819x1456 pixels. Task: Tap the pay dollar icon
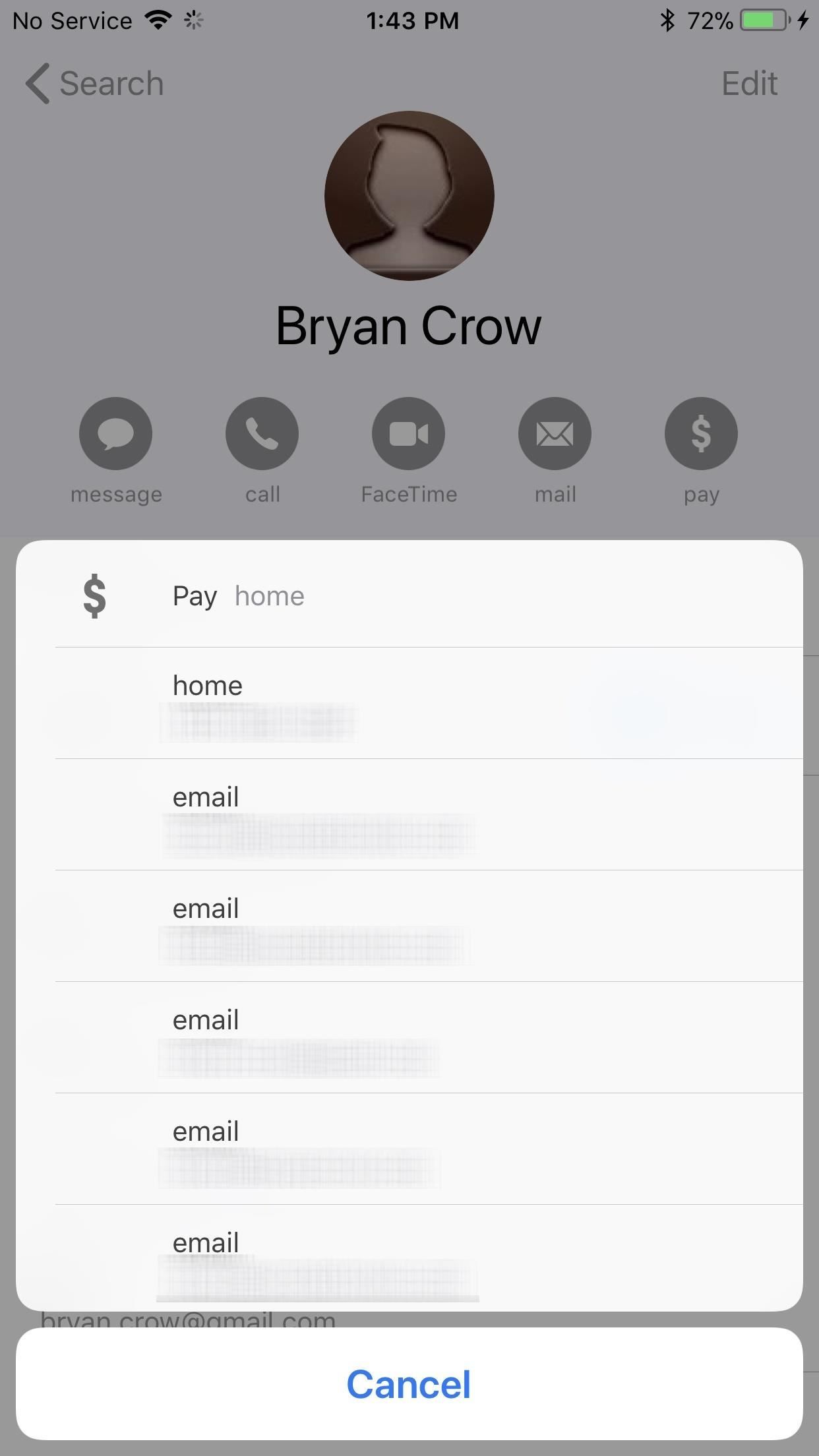(701, 433)
